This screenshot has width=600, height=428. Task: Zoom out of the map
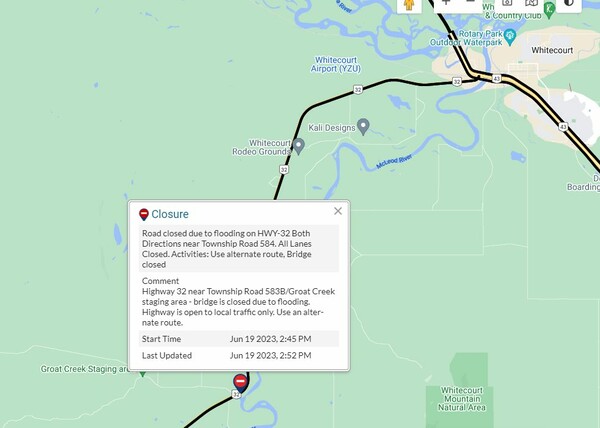coord(470,3)
